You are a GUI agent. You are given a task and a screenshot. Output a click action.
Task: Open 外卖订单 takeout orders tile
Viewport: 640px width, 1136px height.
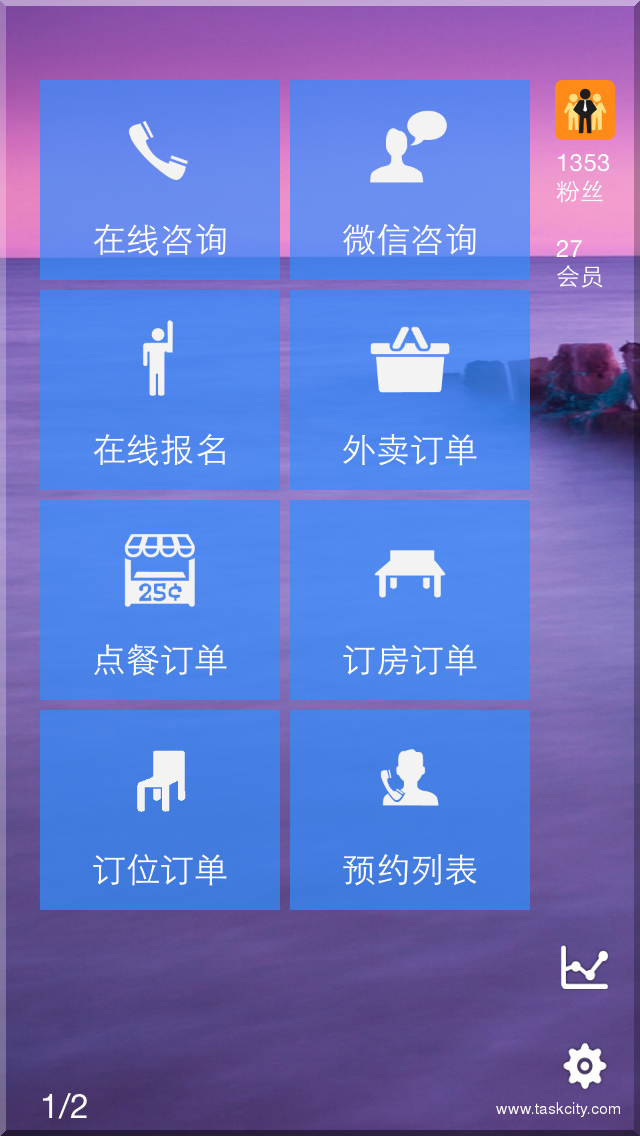[x=410, y=389]
